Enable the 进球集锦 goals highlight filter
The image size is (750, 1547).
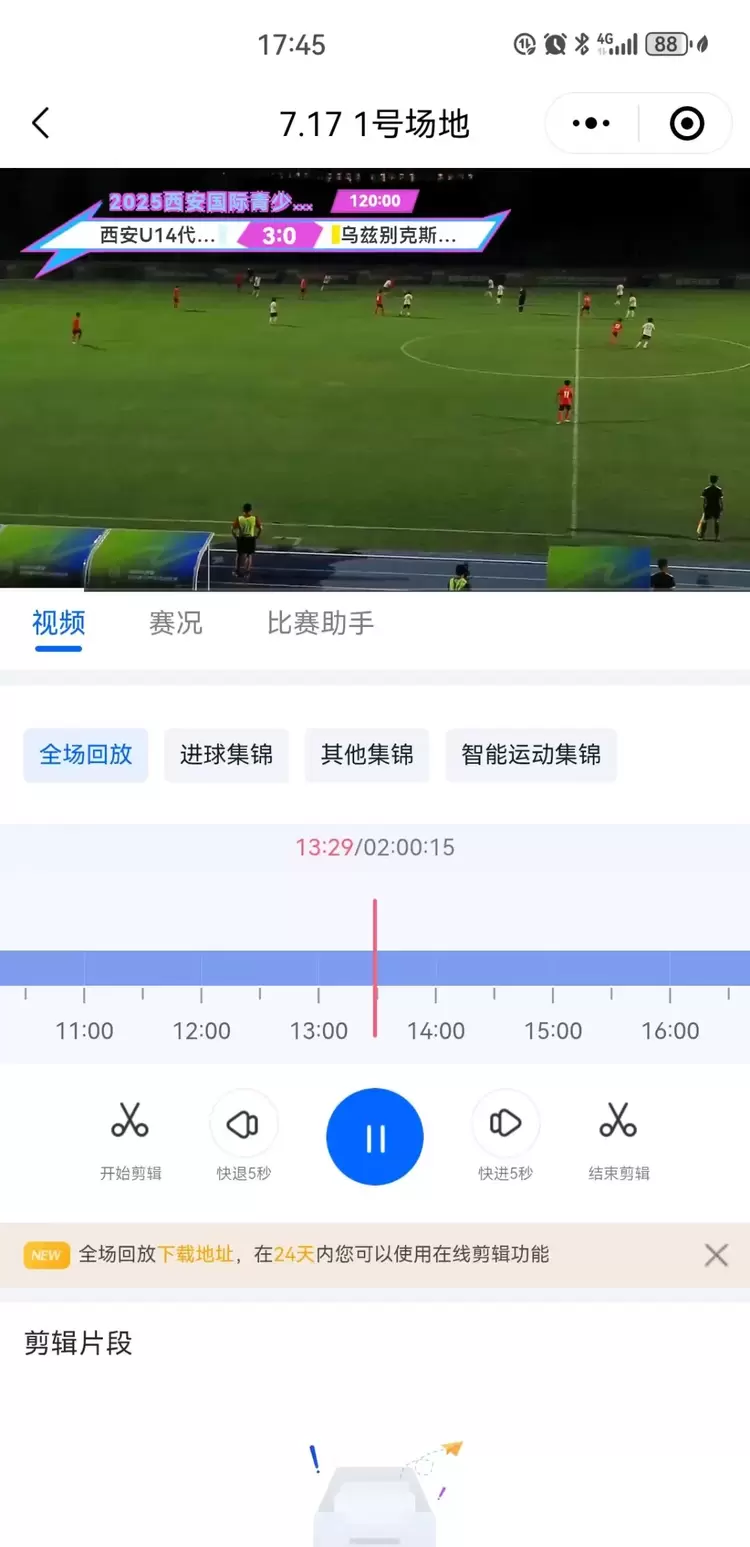(226, 756)
